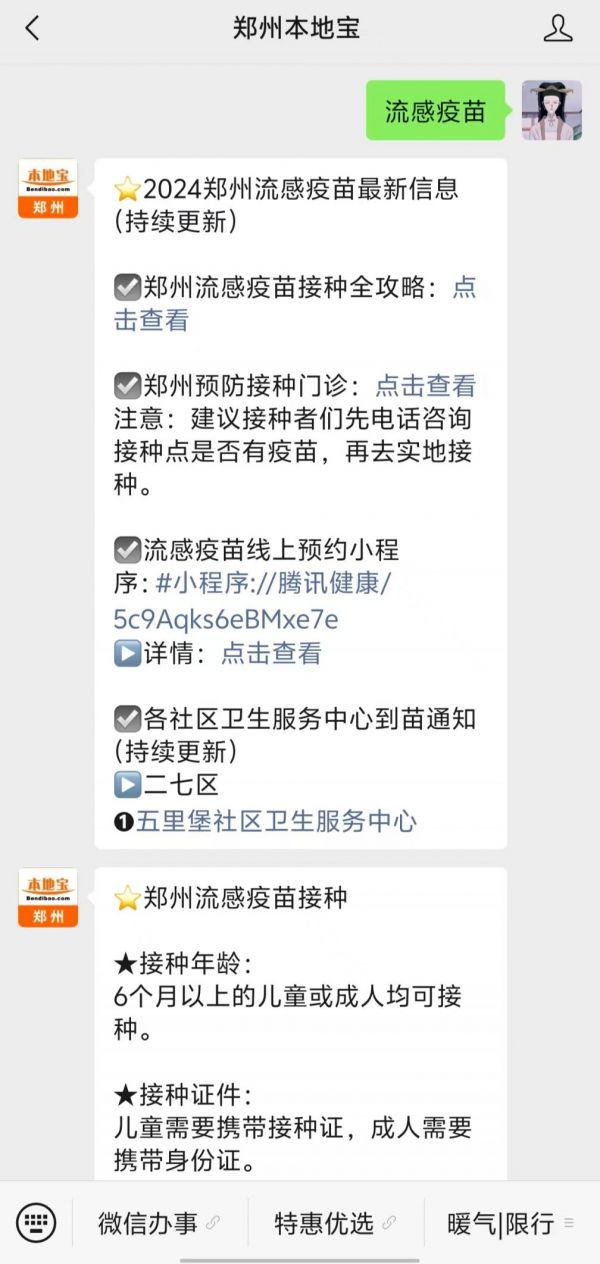Tap the user avatar beside 流感疫苗 message
The image size is (600, 1264).
[552, 110]
